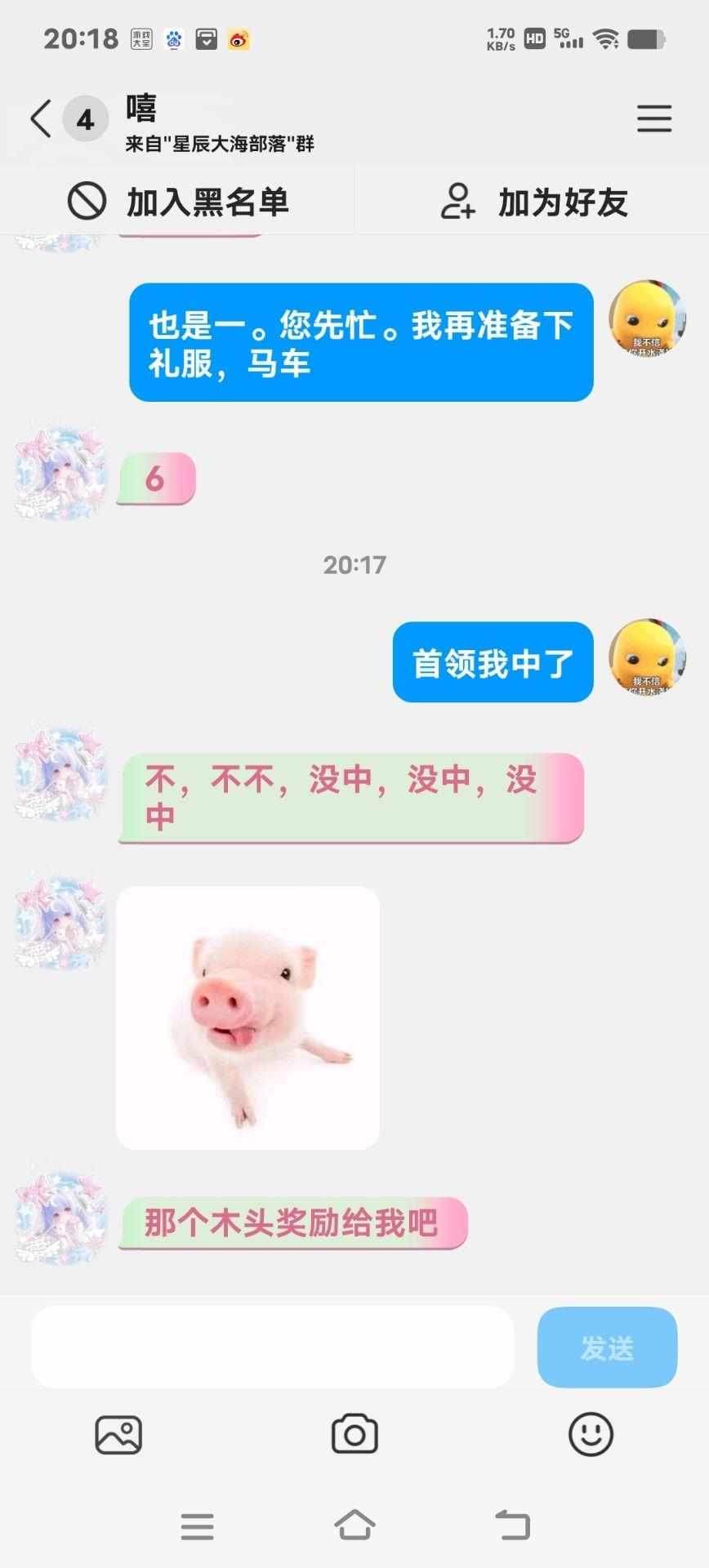
Task: Tap 加为好友 to add friend
Action: (x=534, y=202)
